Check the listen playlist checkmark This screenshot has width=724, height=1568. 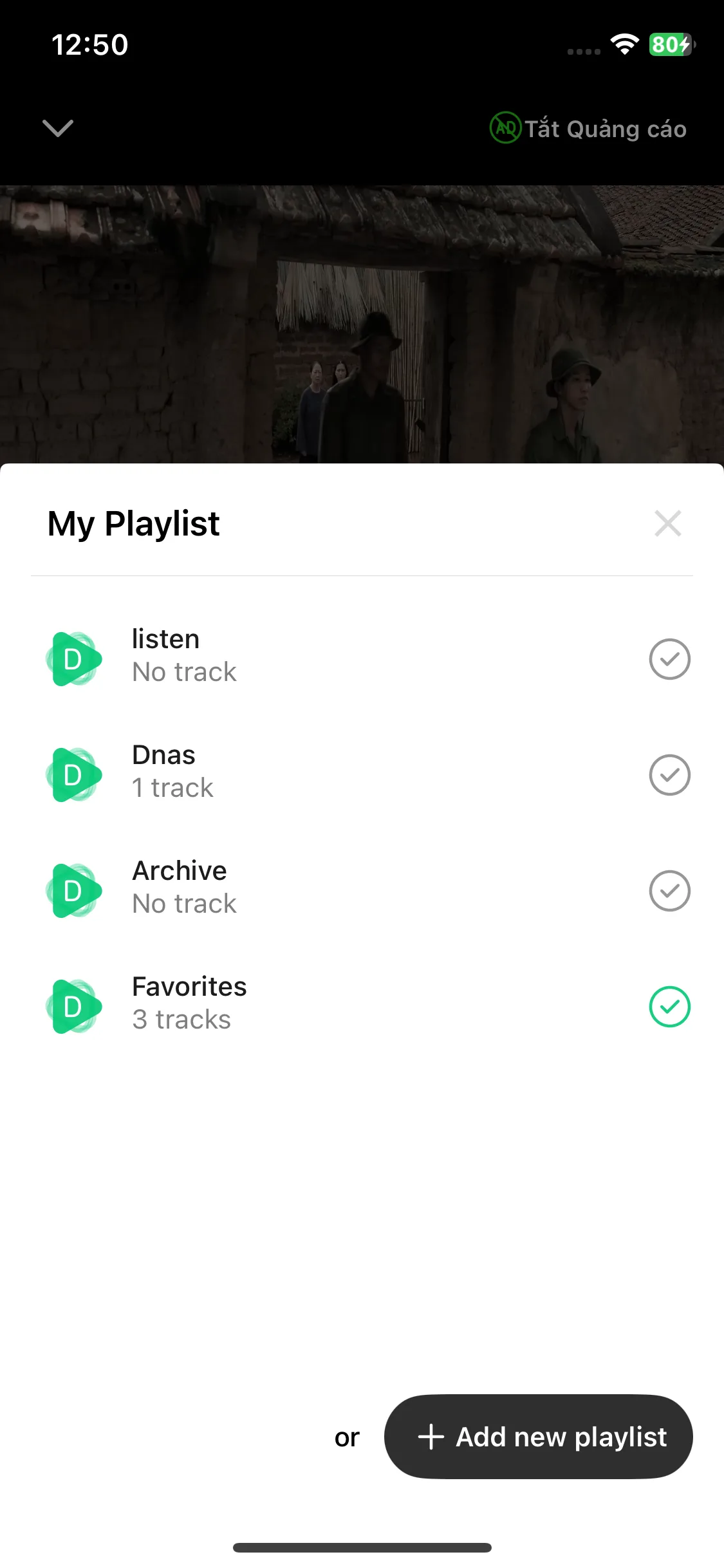click(x=669, y=659)
